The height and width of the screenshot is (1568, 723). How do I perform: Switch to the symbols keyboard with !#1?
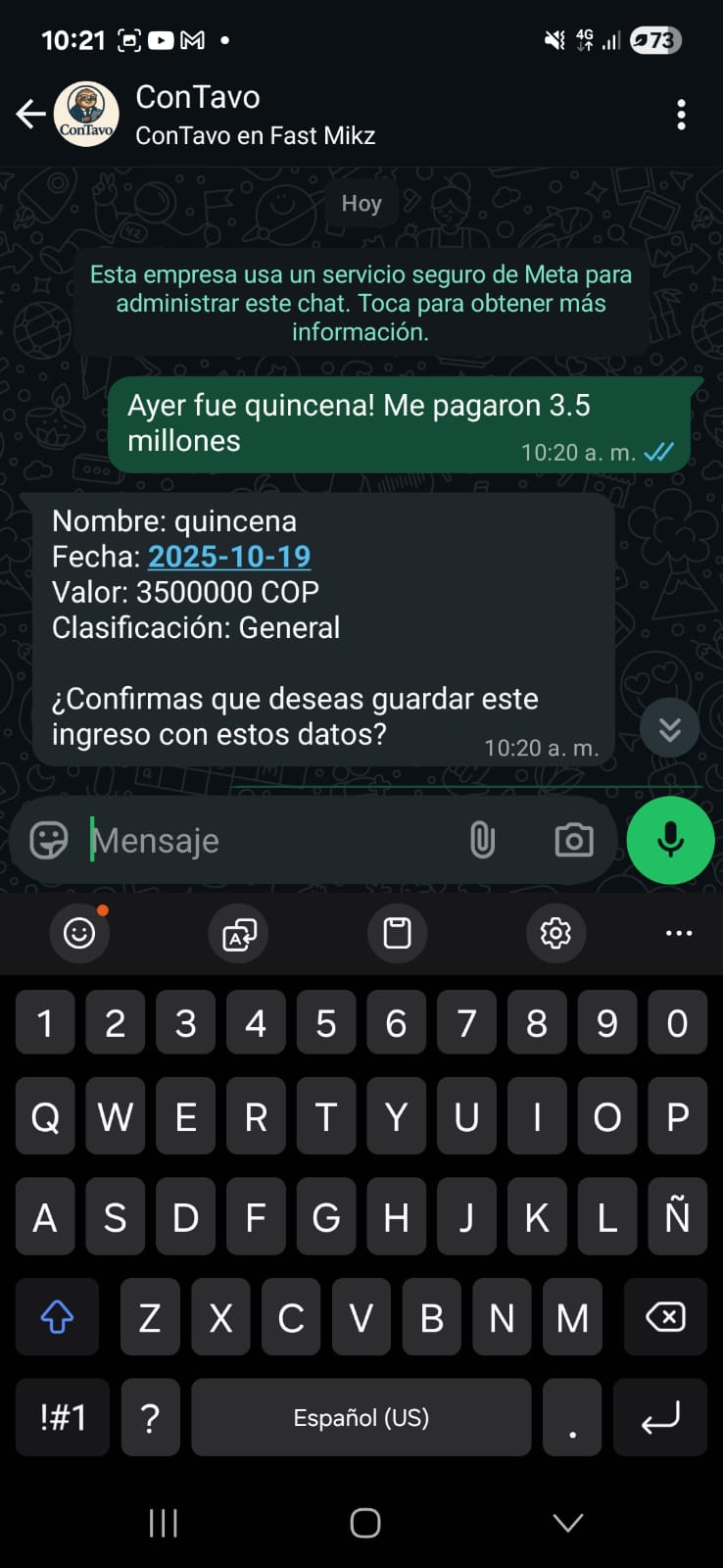(x=62, y=1417)
